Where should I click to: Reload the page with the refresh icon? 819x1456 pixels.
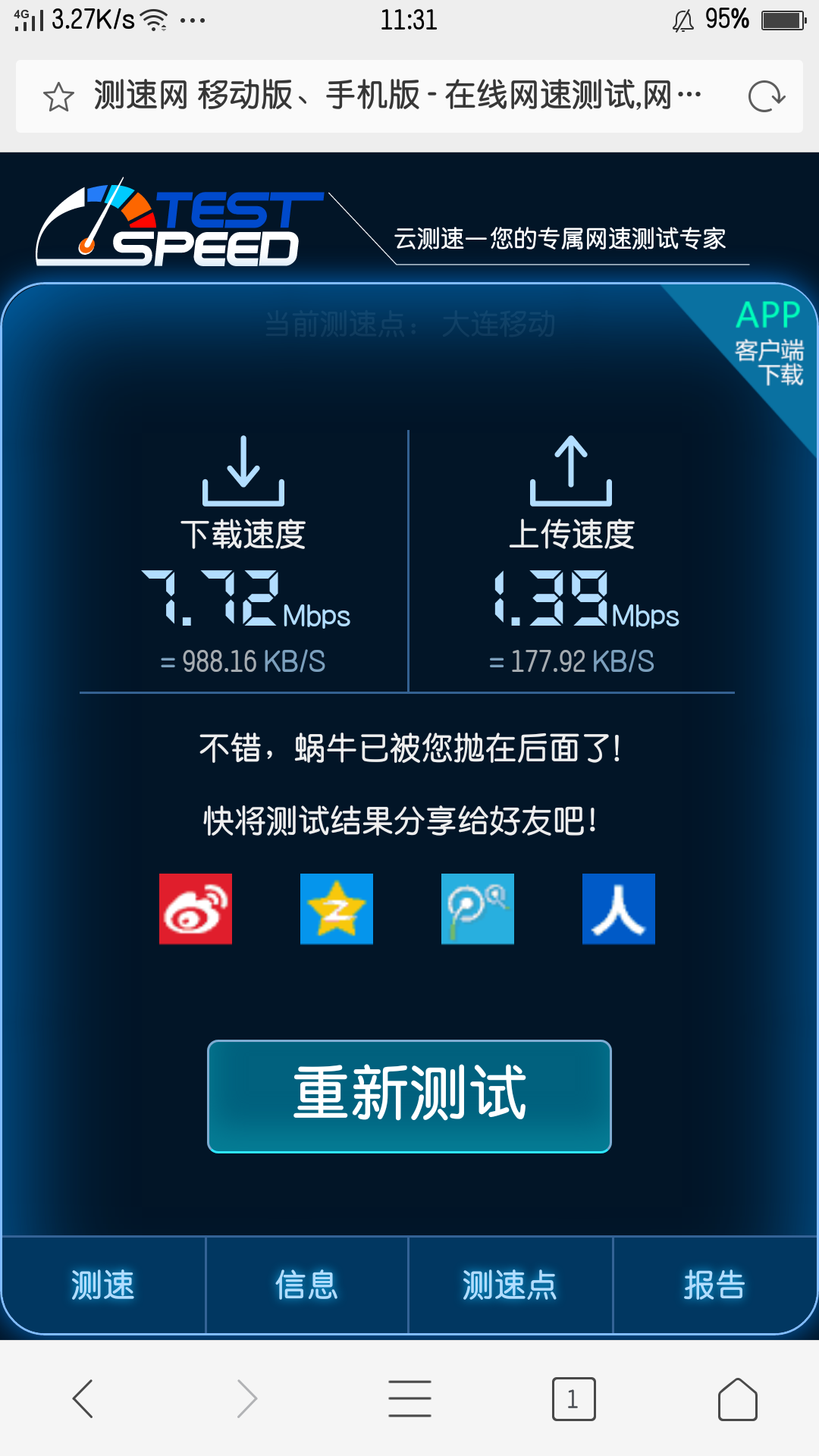[766, 97]
